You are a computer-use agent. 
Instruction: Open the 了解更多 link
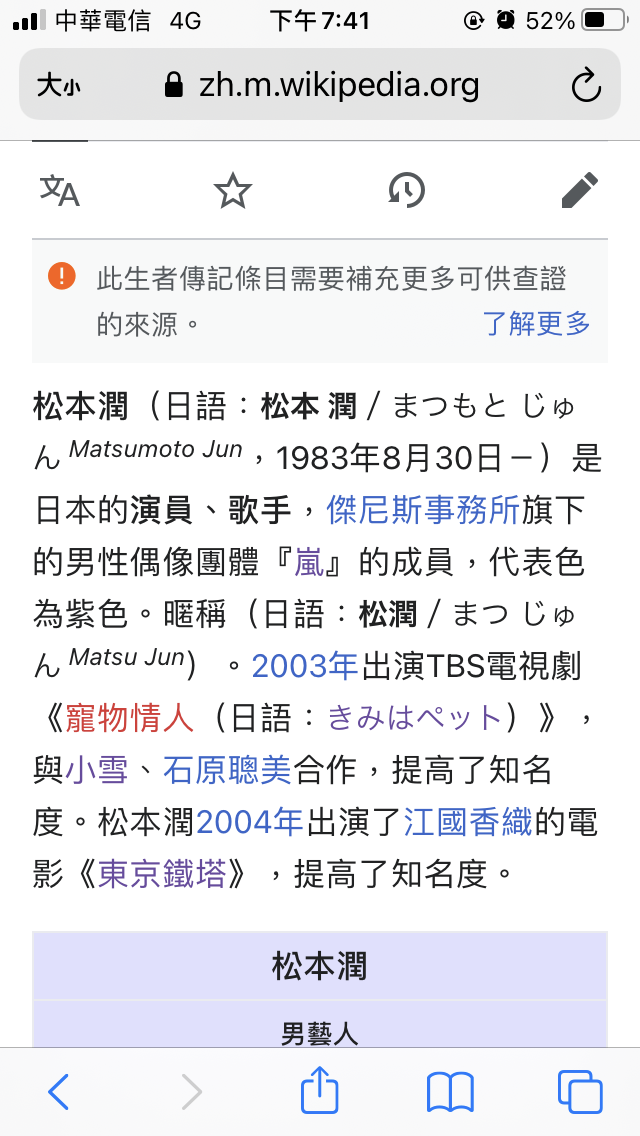(x=536, y=323)
